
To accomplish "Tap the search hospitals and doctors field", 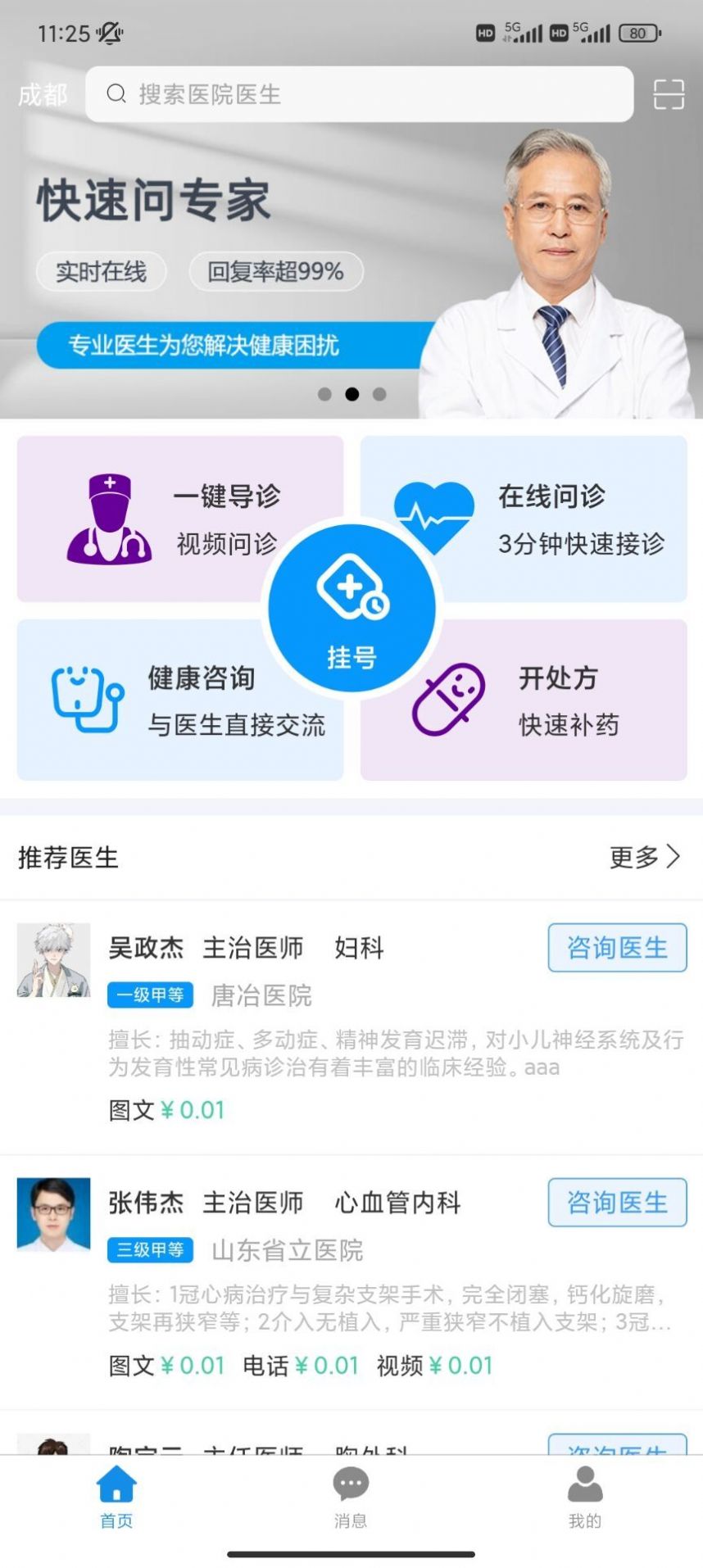I will (x=359, y=94).
